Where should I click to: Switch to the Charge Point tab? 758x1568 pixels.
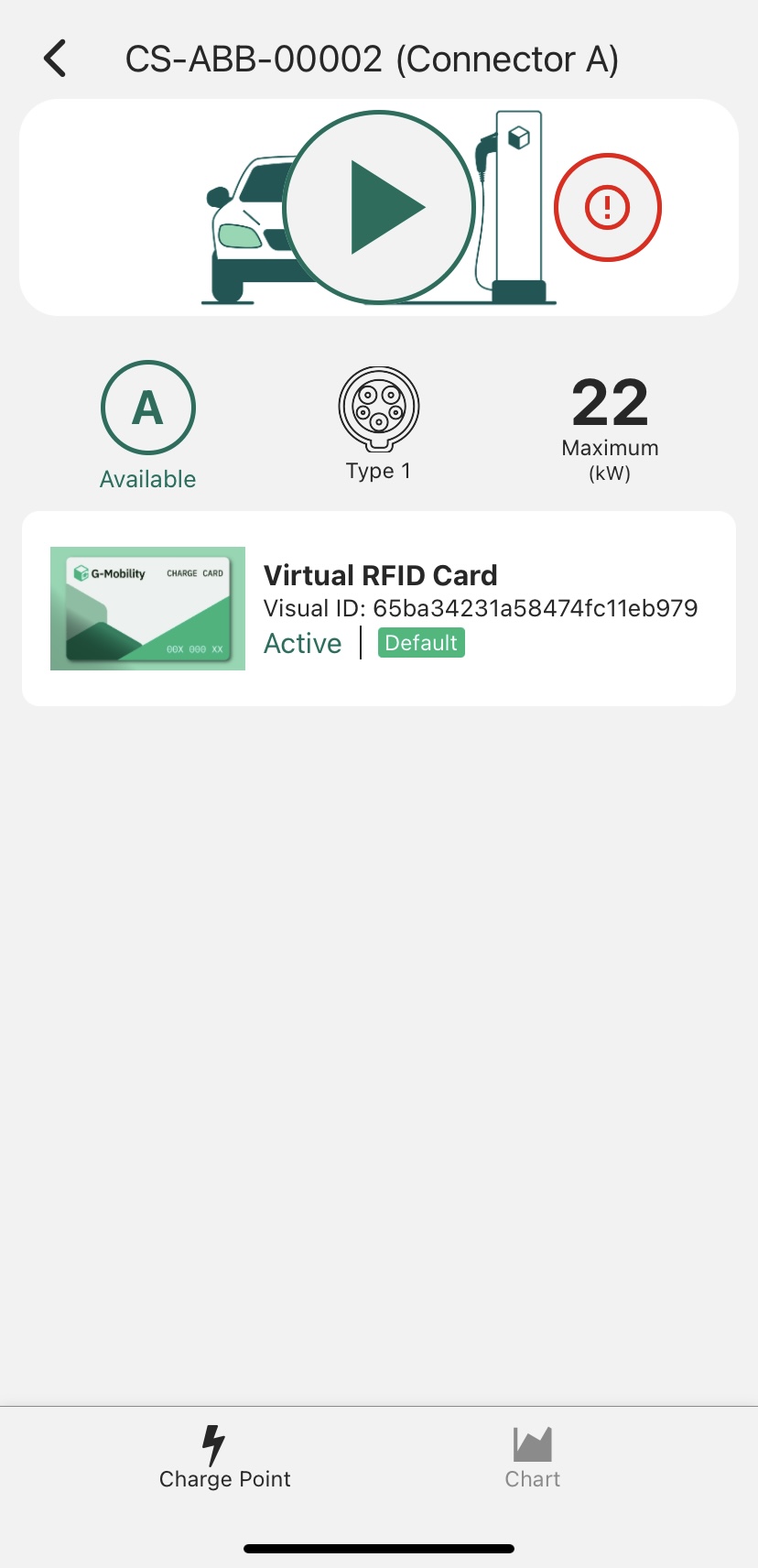pyautogui.click(x=224, y=1458)
